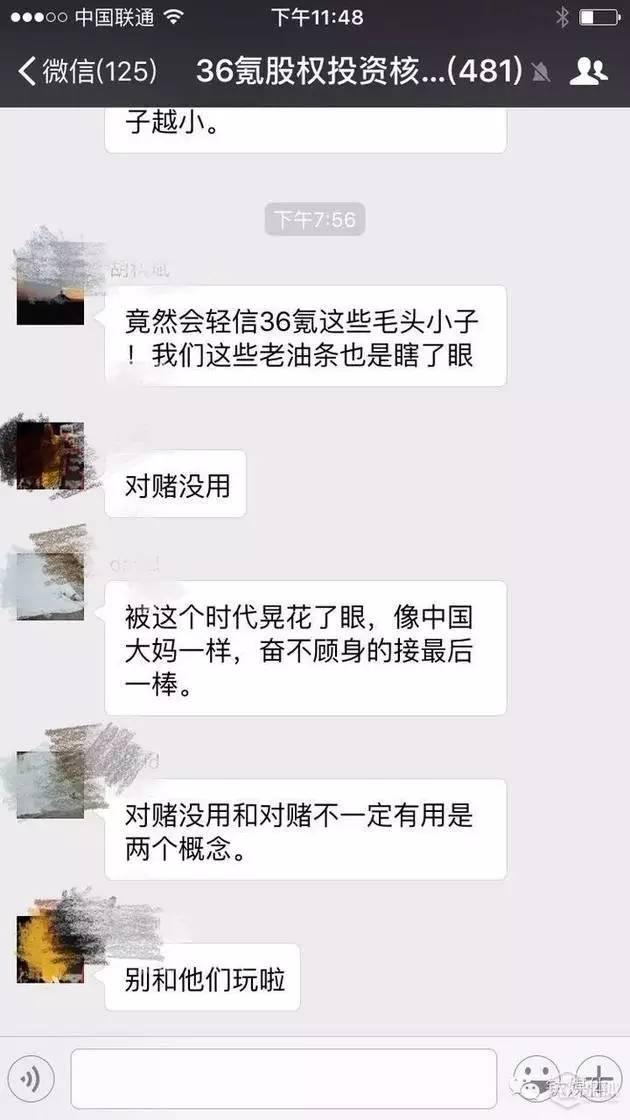Tap the message text input field
This screenshot has width=630, height=1120.
coord(283,1078)
